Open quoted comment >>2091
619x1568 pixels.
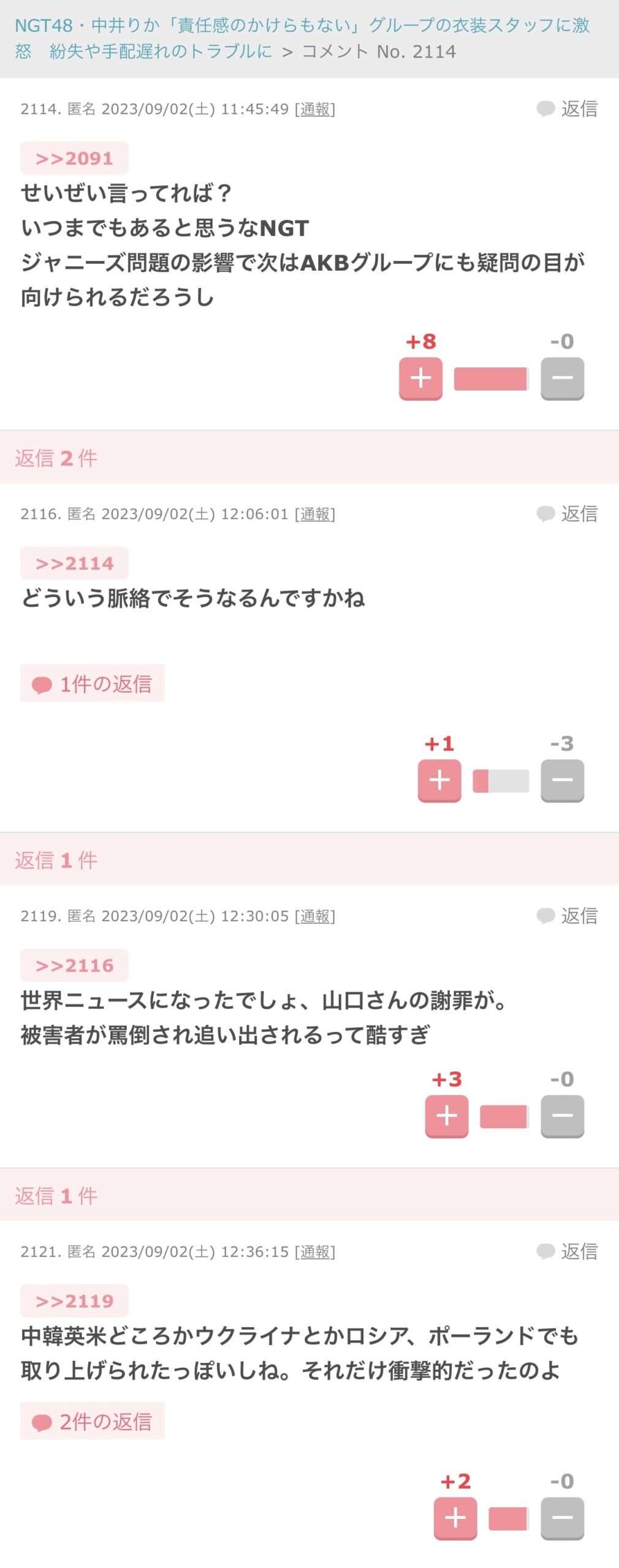tap(74, 159)
